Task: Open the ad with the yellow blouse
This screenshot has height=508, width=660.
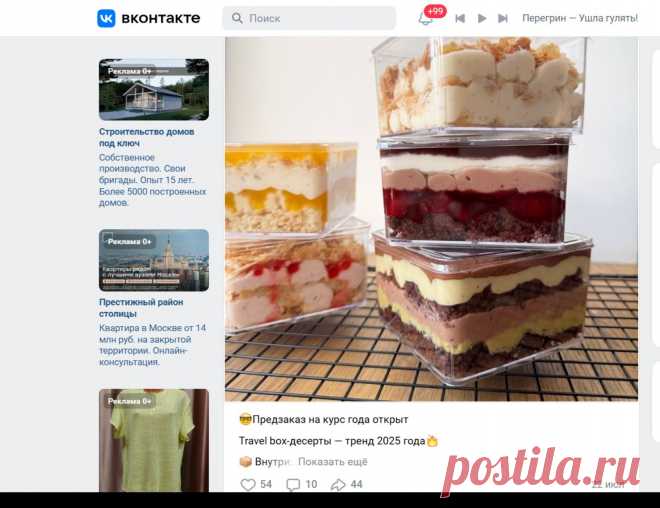Action: pyautogui.click(x=153, y=440)
